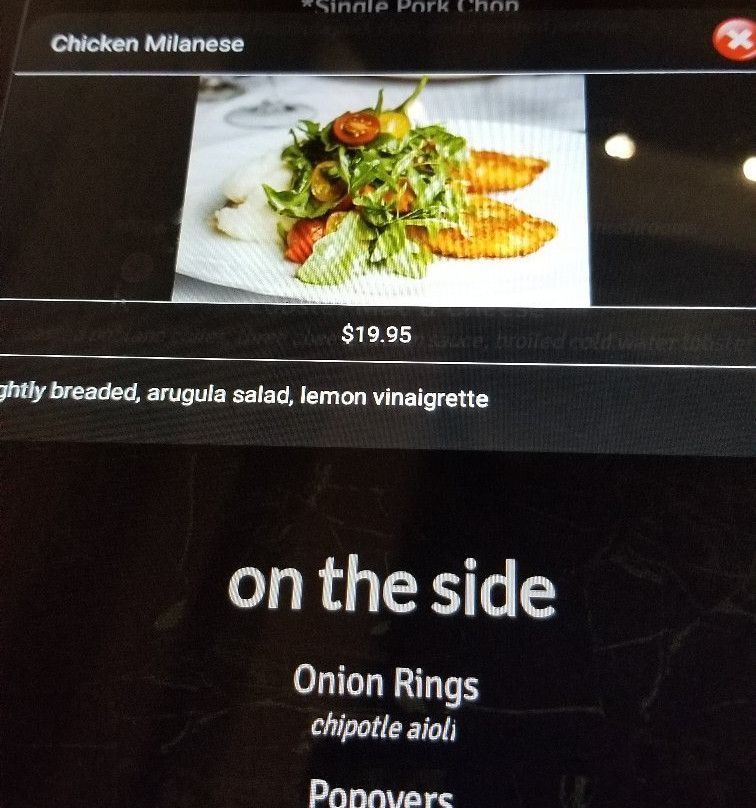The image size is (756, 808).
Task: Open the Onion Rings side item
Action: 385,685
